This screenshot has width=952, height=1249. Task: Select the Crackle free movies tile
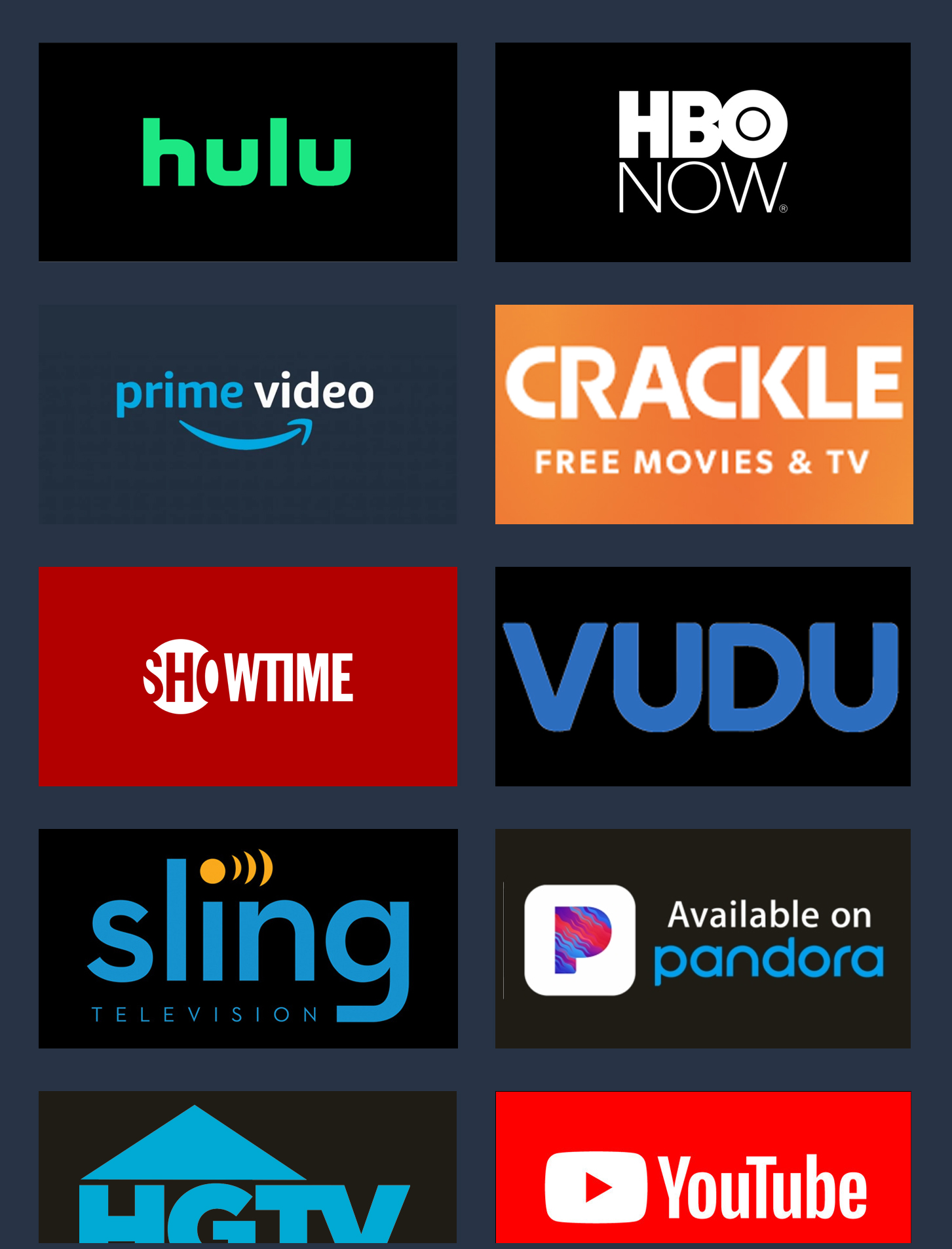[704, 413]
